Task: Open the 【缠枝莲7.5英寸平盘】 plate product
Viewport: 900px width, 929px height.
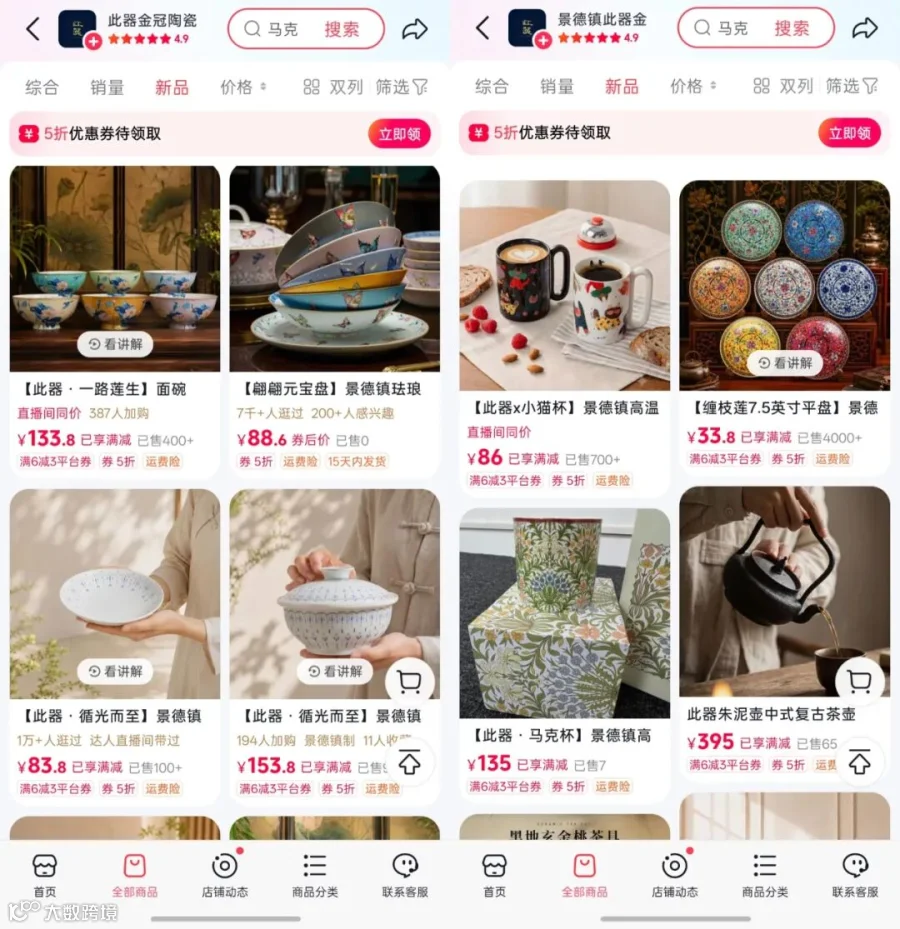Action: tap(784, 327)
